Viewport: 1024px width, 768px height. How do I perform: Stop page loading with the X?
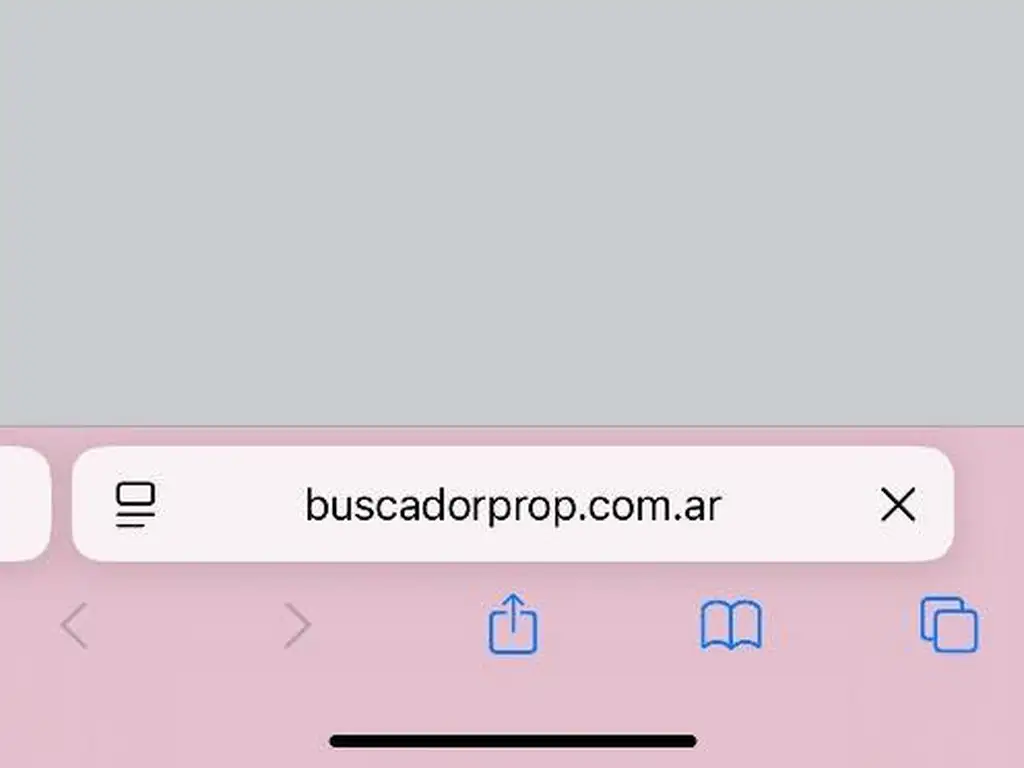[x=897, y=505]
